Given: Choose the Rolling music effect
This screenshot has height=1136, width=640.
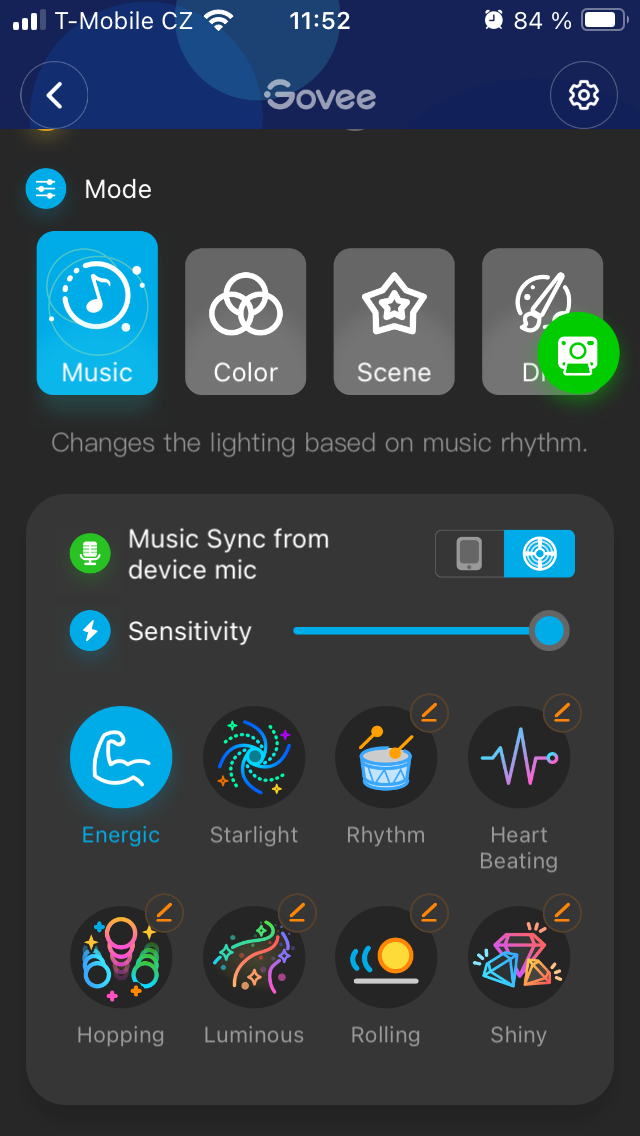Looking at the screenshot, I should point(386,958).
